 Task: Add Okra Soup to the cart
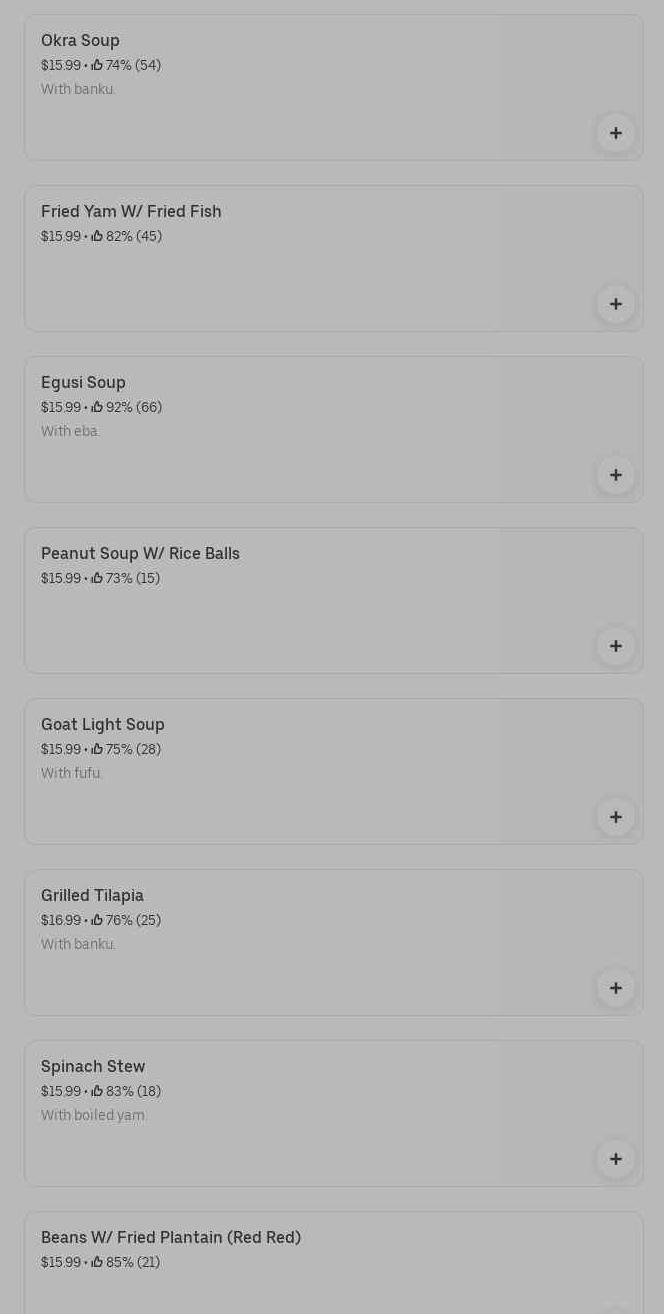click(x=615, y=133)
